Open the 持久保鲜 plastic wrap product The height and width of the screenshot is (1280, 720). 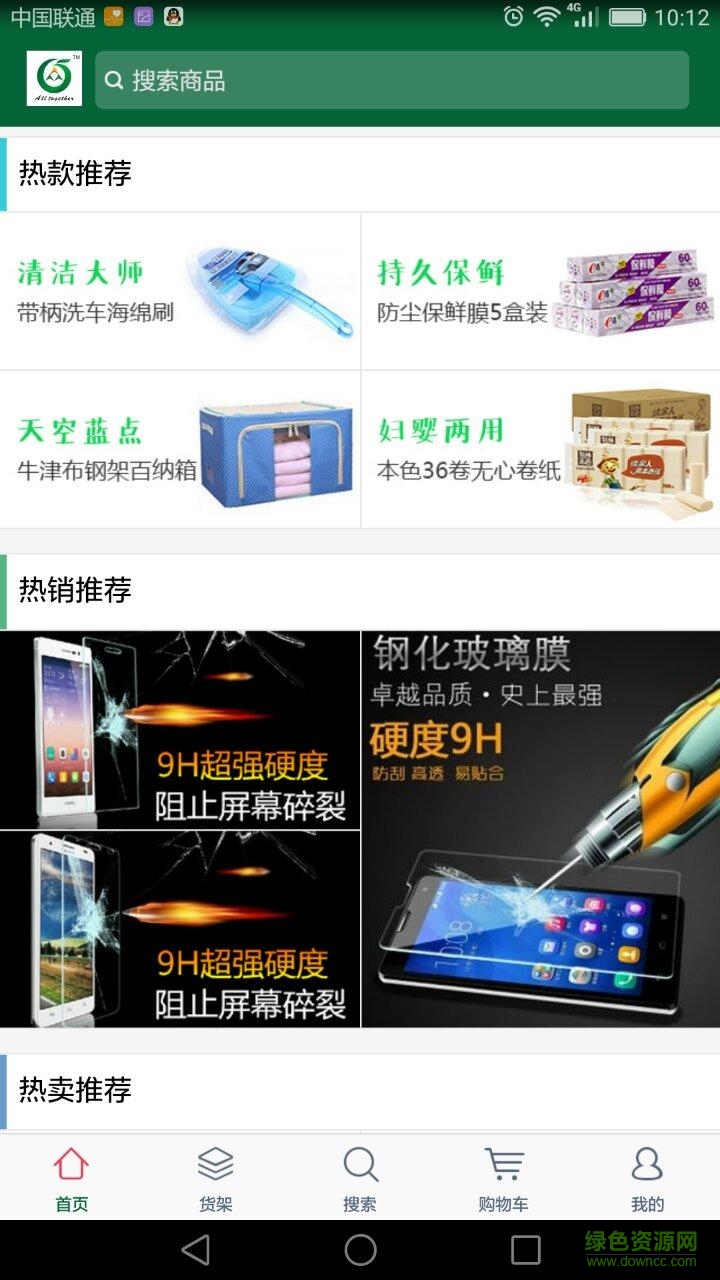pos(540,290)
